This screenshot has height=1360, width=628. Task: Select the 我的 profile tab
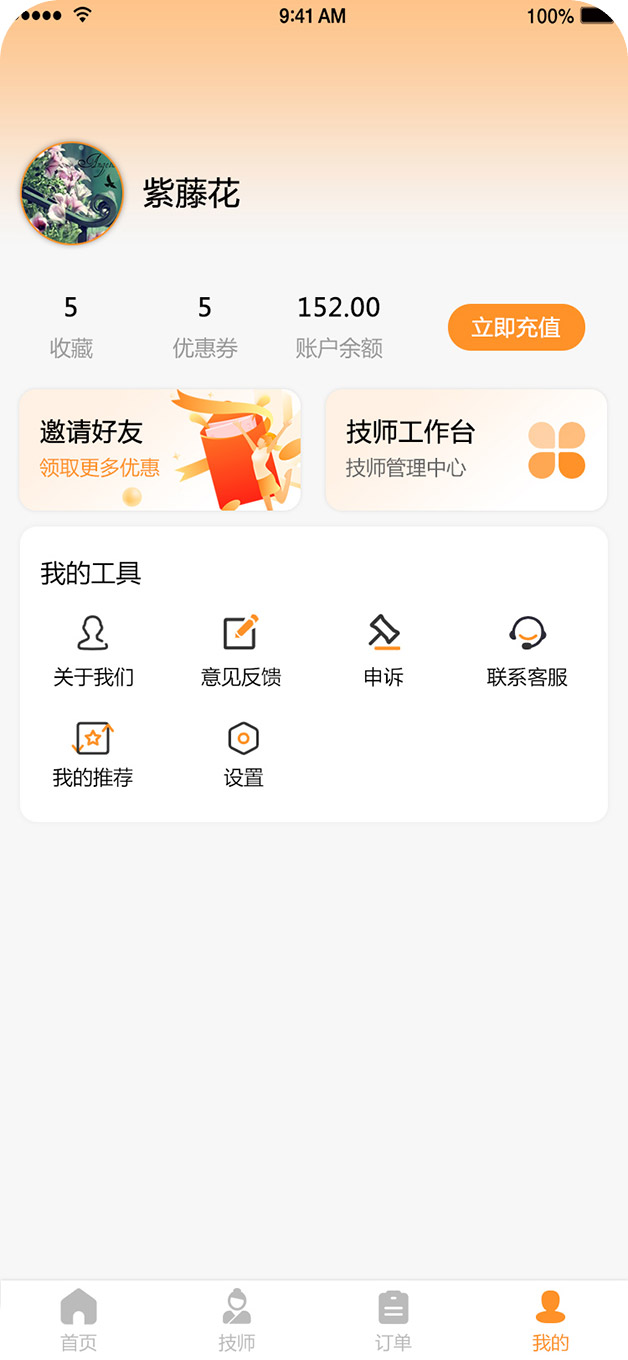pyautogui.click(x=550, y=1320)
